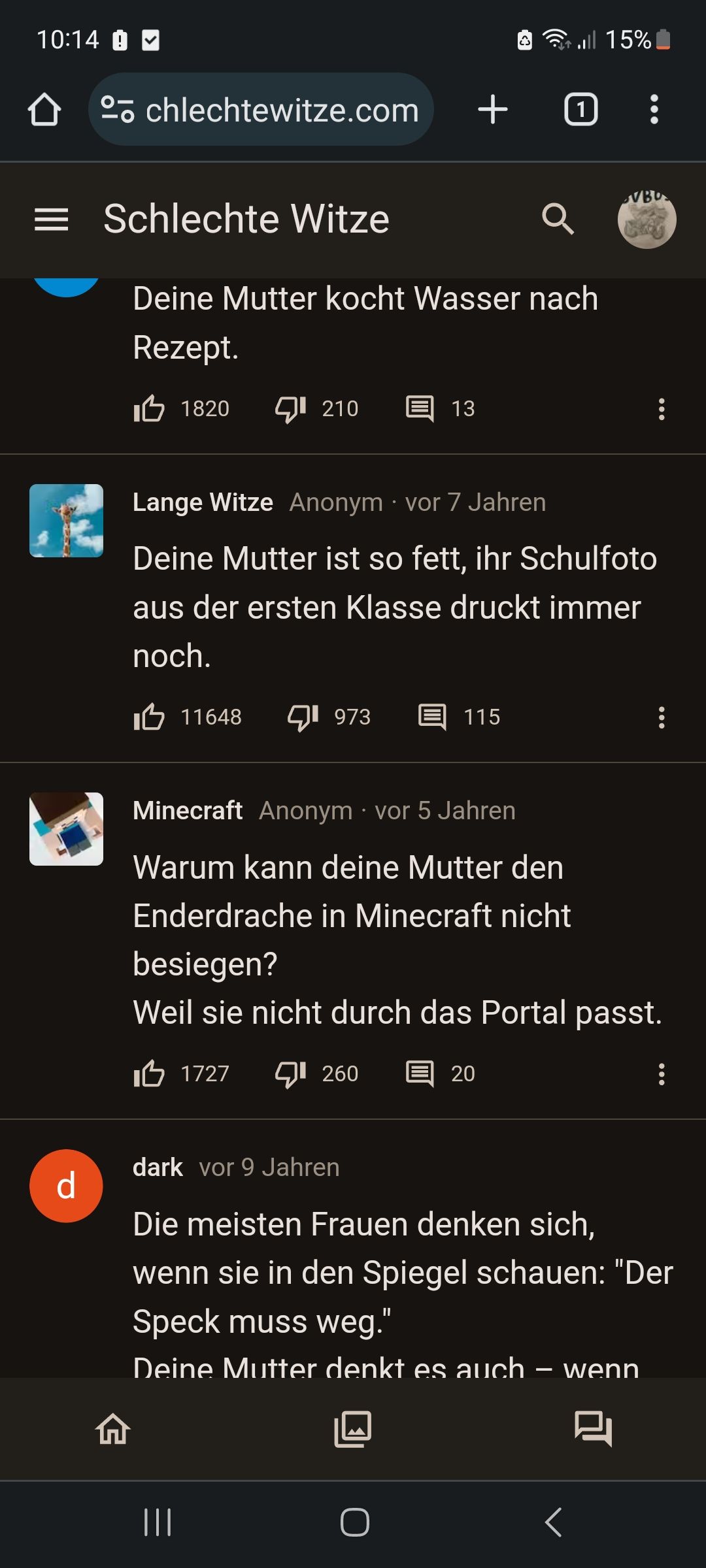Open the search magnifier in the header
Screen dimensions: 706x1568
tap(558, 219)
